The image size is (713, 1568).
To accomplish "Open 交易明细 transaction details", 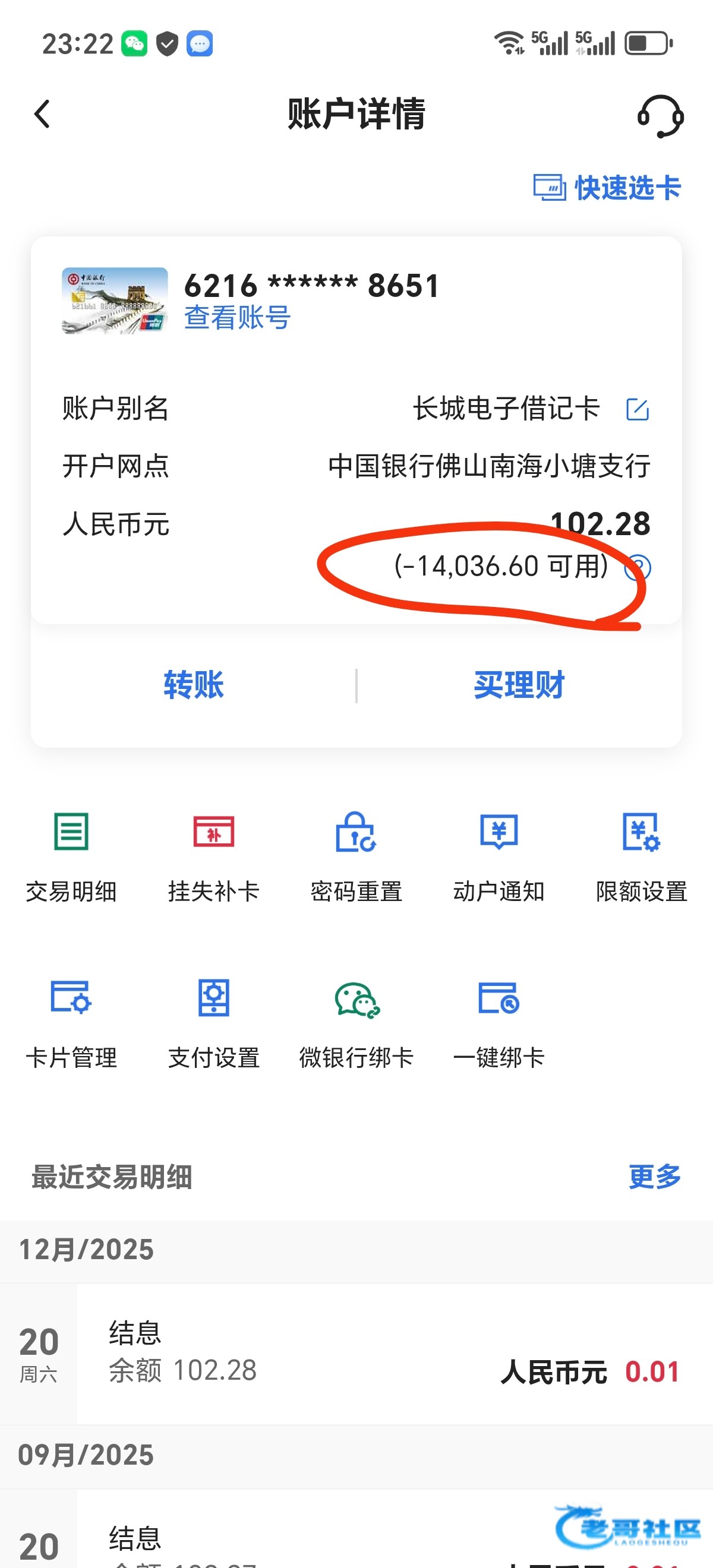I will 71,857.
